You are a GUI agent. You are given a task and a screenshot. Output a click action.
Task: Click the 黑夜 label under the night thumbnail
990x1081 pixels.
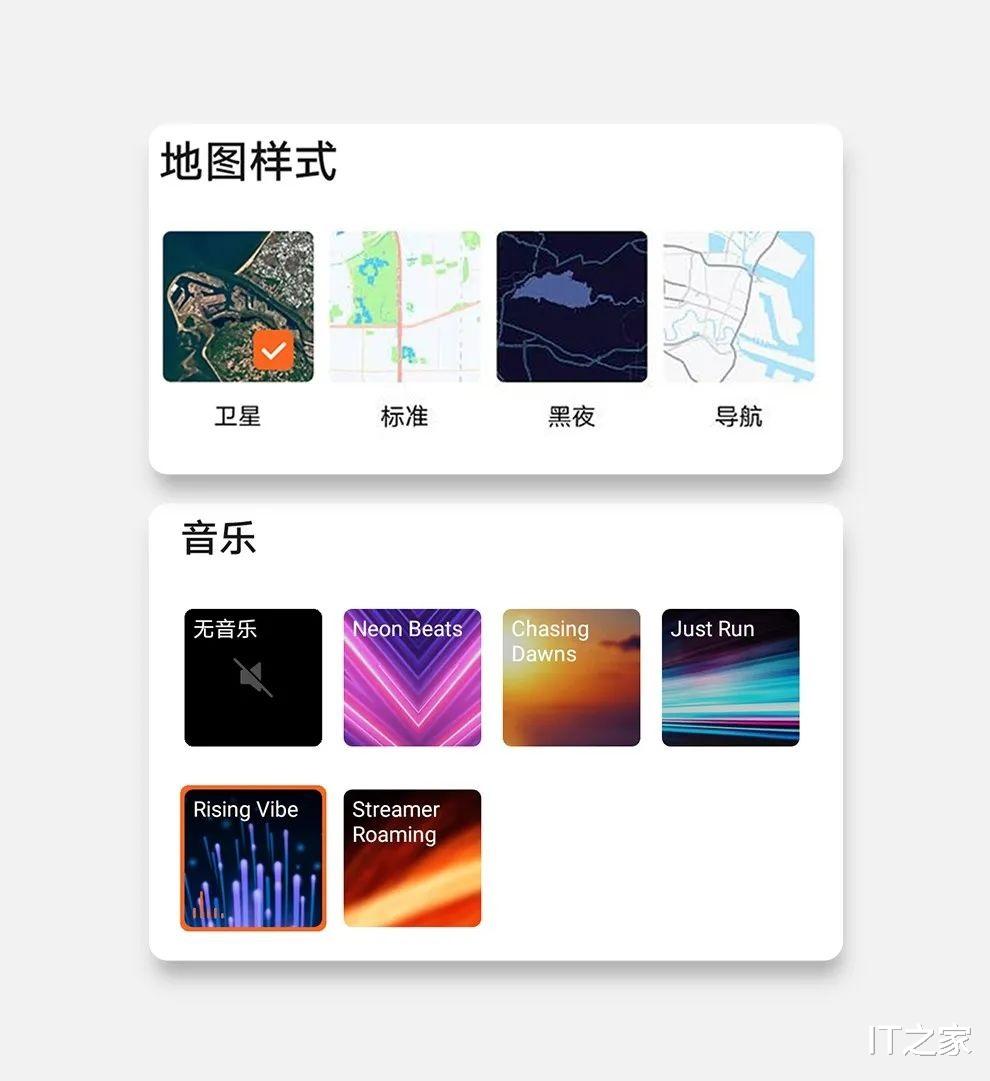pyautogui.click(x=571, y=416)
